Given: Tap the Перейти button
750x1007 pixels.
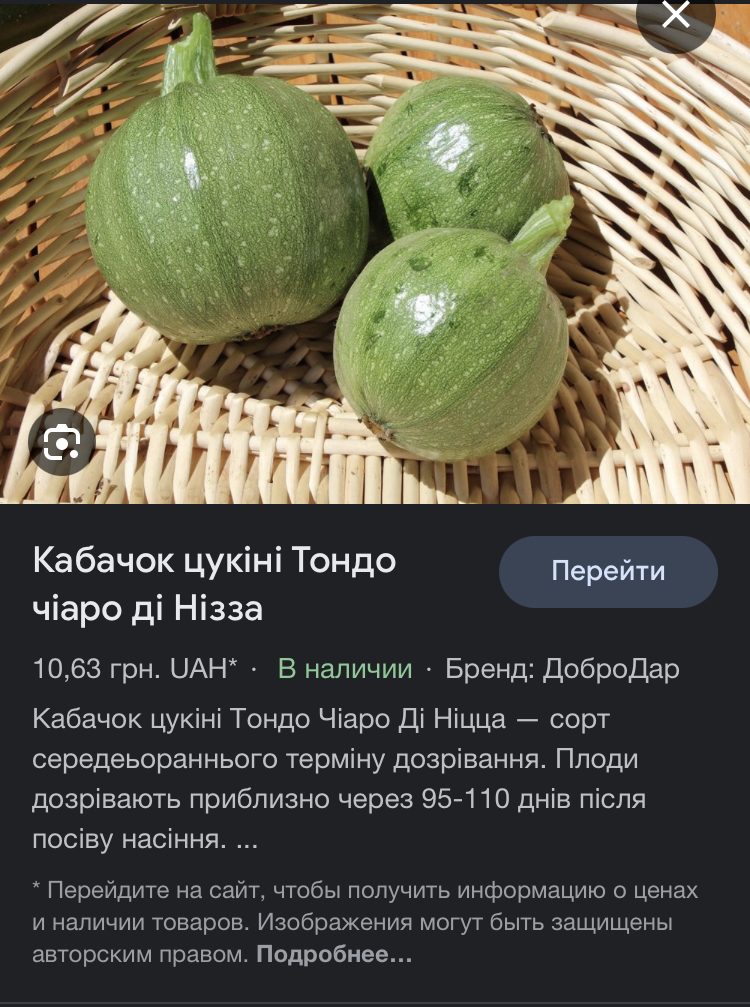Looking at the screenshot, I should pyautogui.click(x=608, y=572).
